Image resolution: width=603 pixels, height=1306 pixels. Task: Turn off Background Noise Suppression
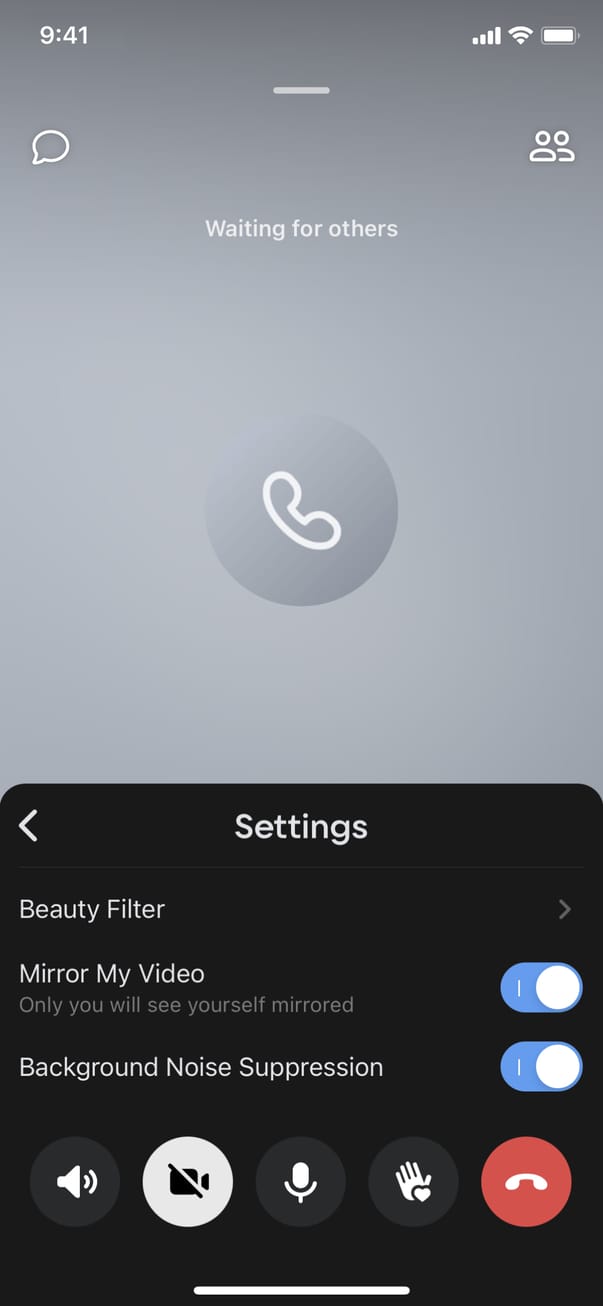(540, 1067)
